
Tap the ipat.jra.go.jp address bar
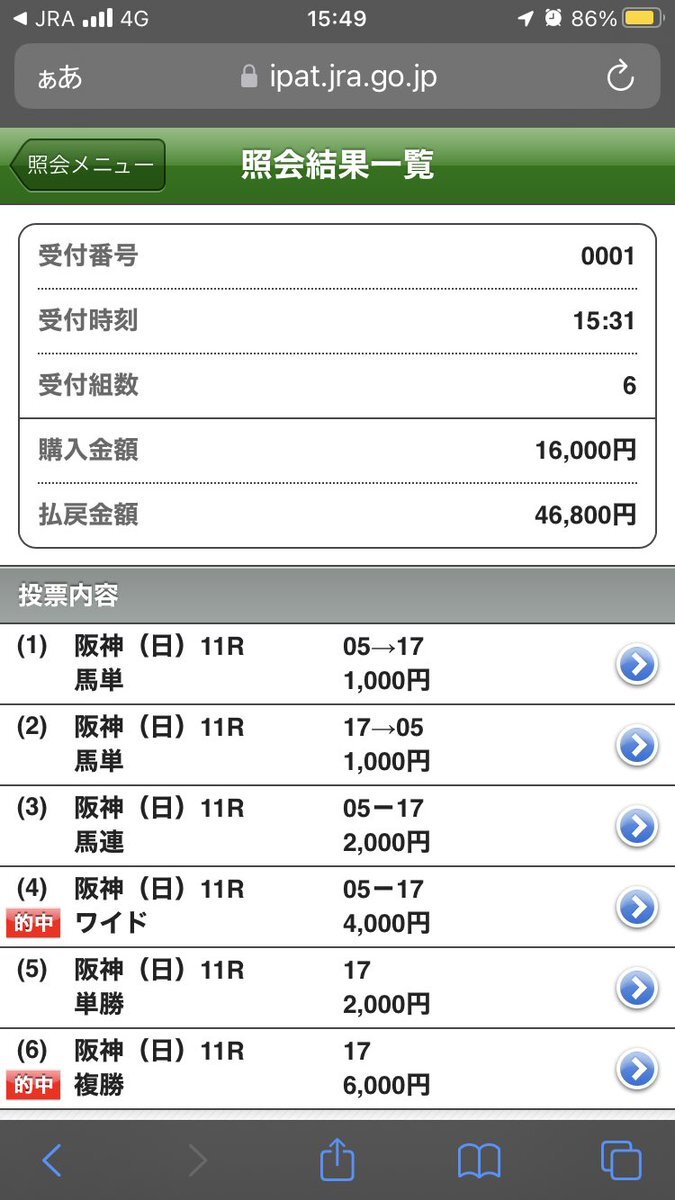[x=338, y=77]
